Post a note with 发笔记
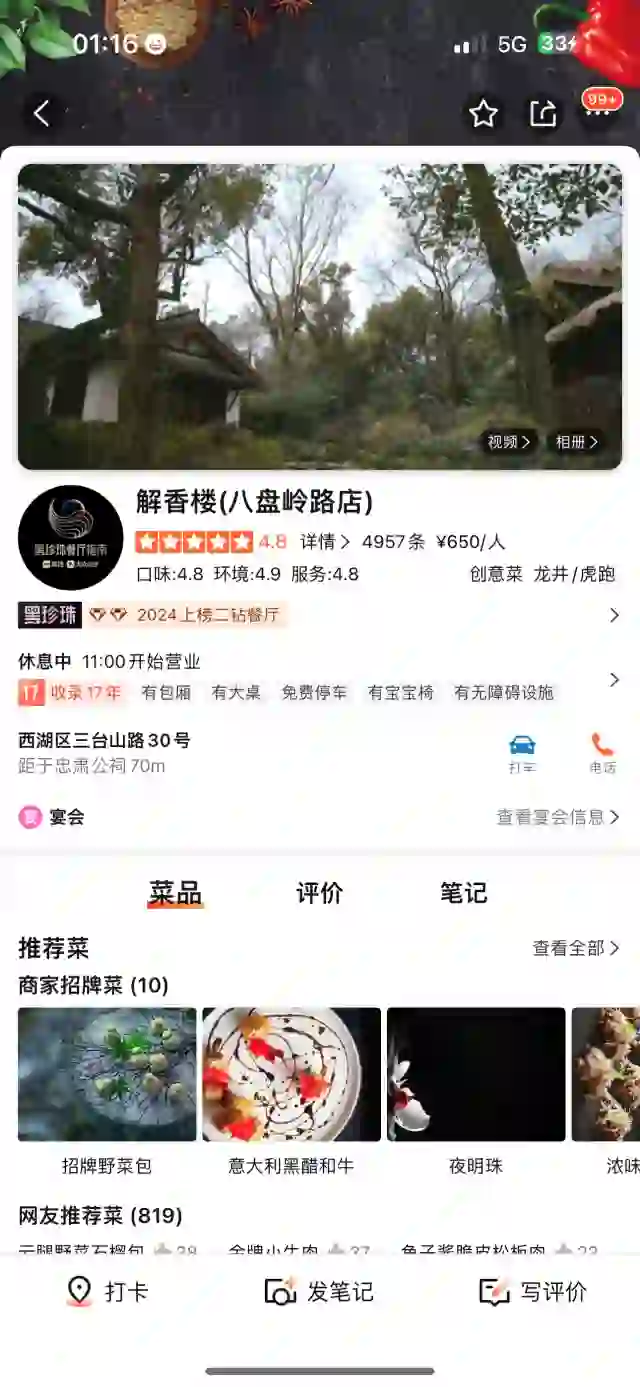The height and width of the screenshot is (1387, 640). 319,1291
